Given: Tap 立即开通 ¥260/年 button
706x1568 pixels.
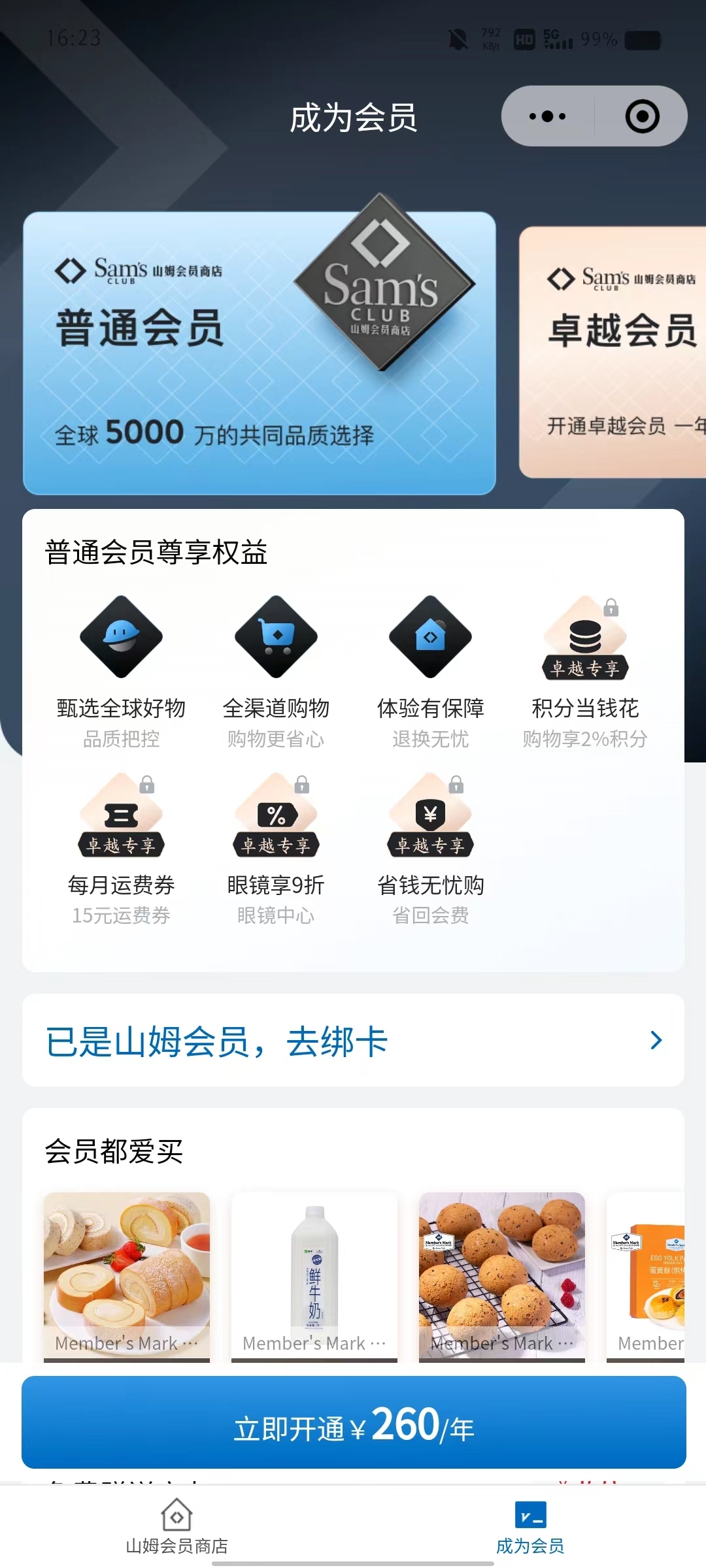Looking at the screenshot, I should tap(353, 1423).
